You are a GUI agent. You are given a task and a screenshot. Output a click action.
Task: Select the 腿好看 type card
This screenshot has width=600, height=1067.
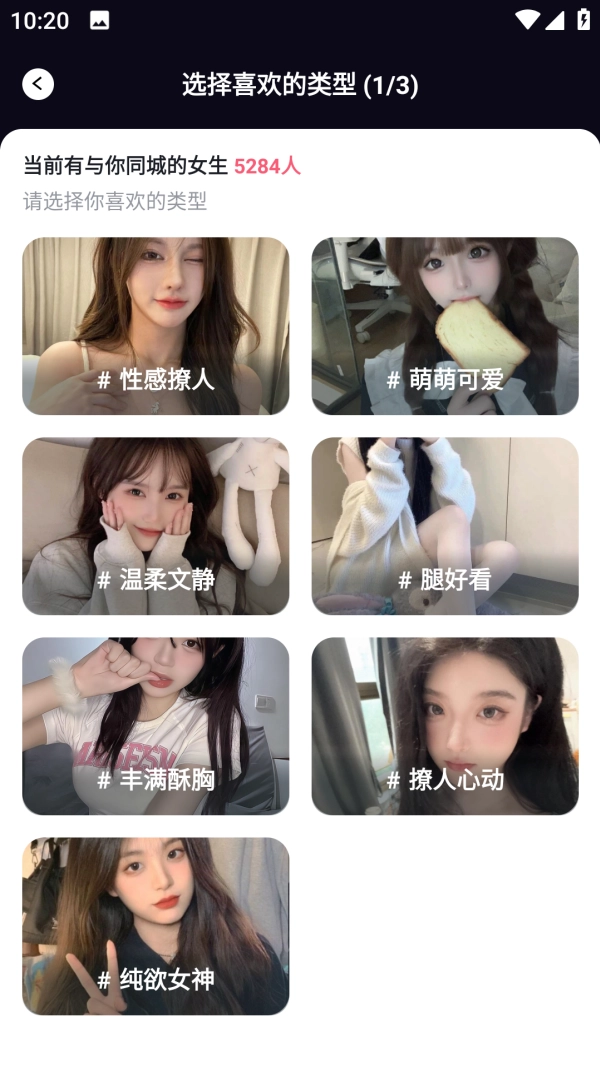(445, 526)
